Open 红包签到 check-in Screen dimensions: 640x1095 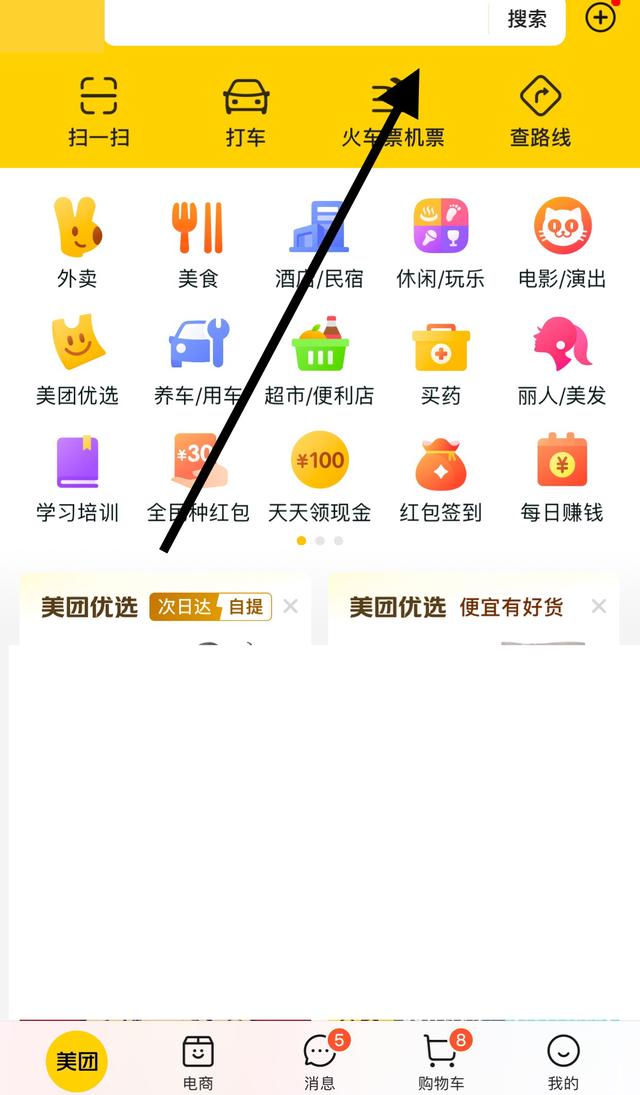(440, 477)
